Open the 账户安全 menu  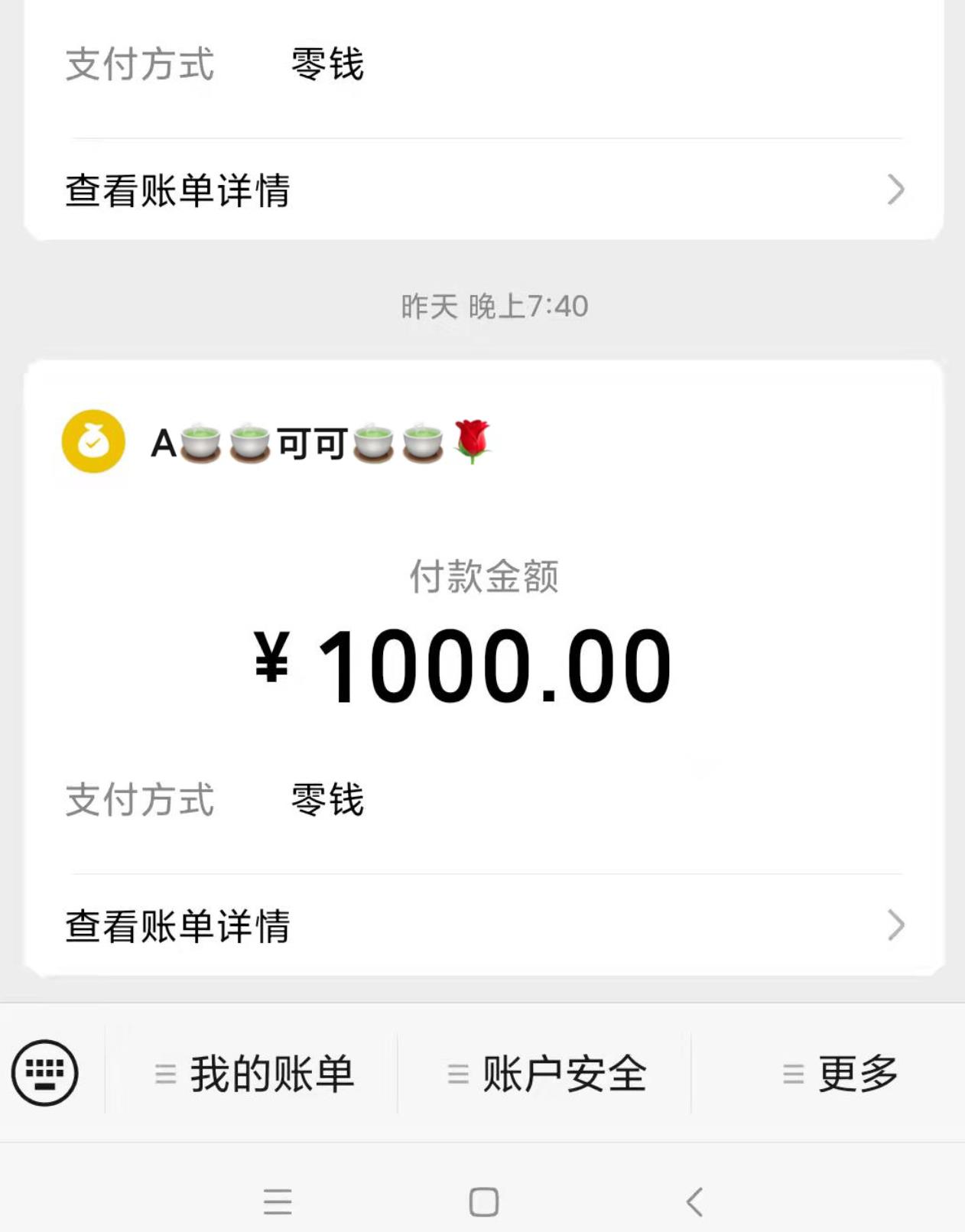(564, 1074)
